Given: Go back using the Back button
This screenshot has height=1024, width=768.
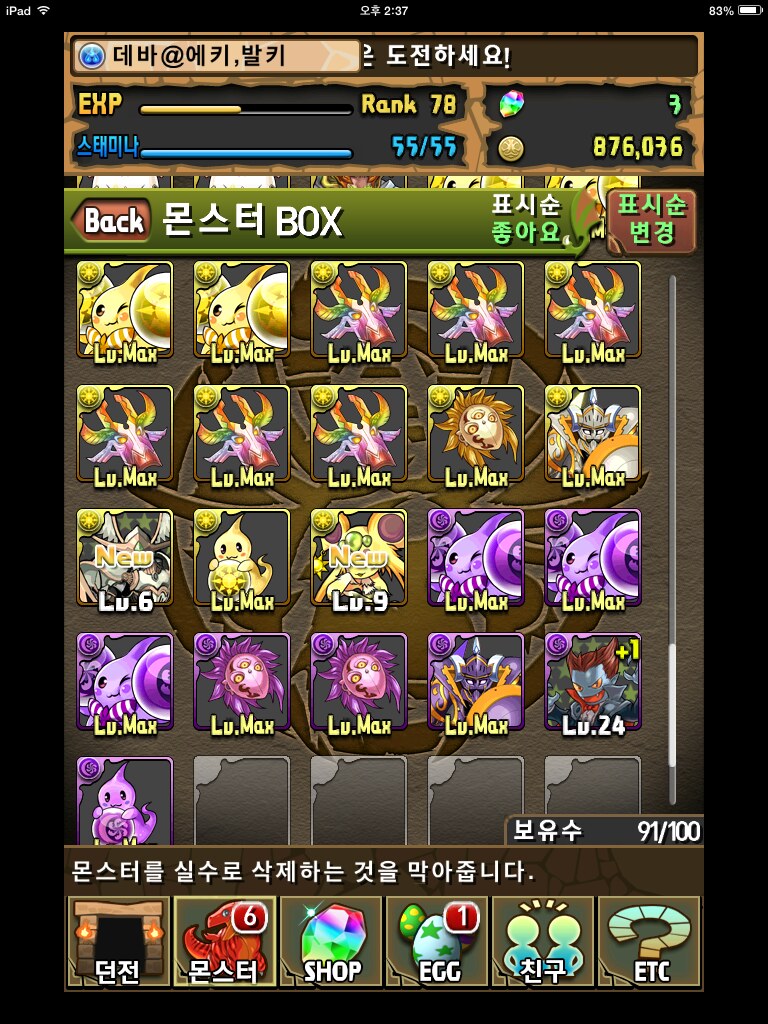Looking at the screenshot, I should click(x=111, y=221).
